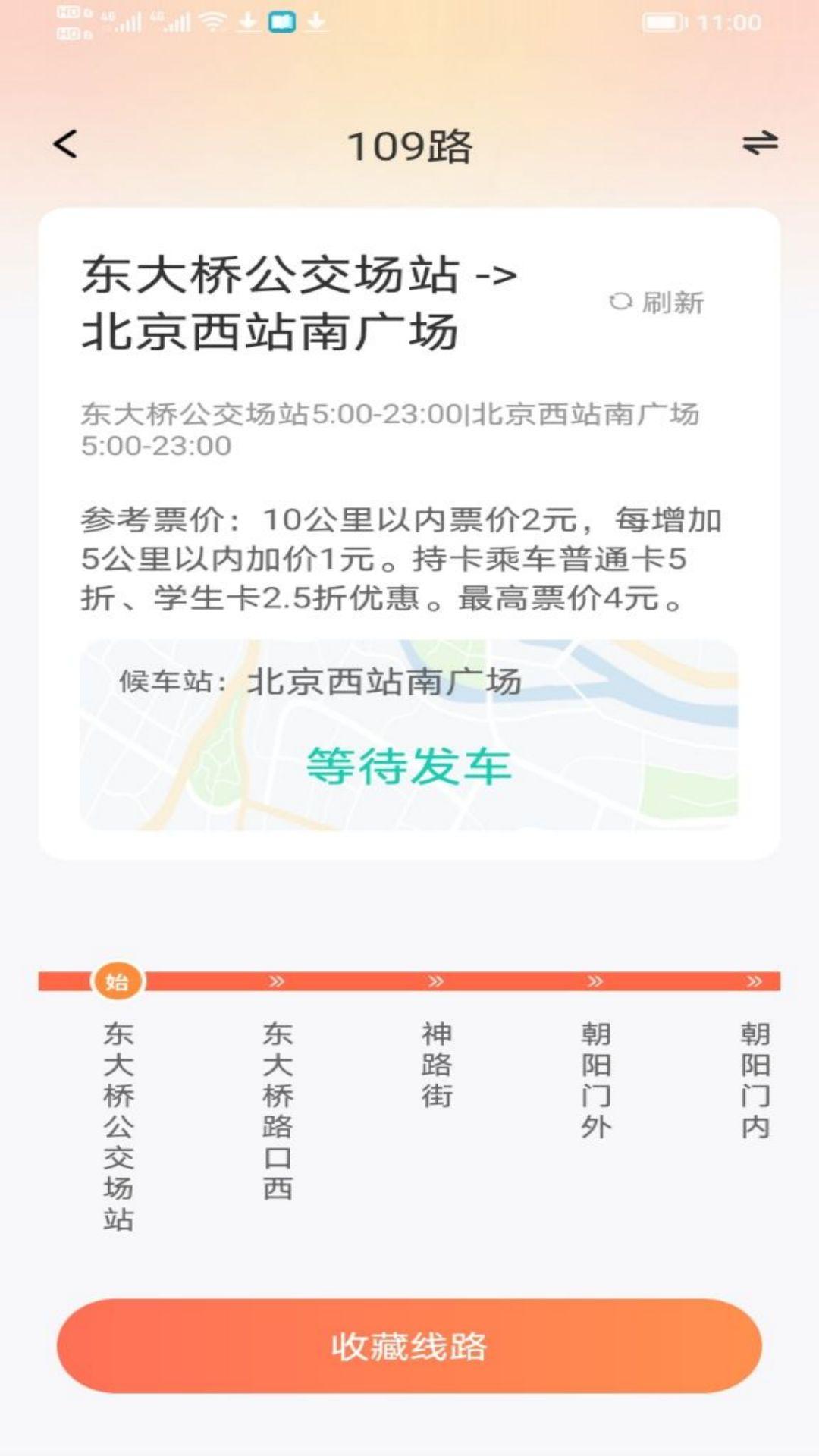Click the 刷新 refresh icon

pos(658,302)
